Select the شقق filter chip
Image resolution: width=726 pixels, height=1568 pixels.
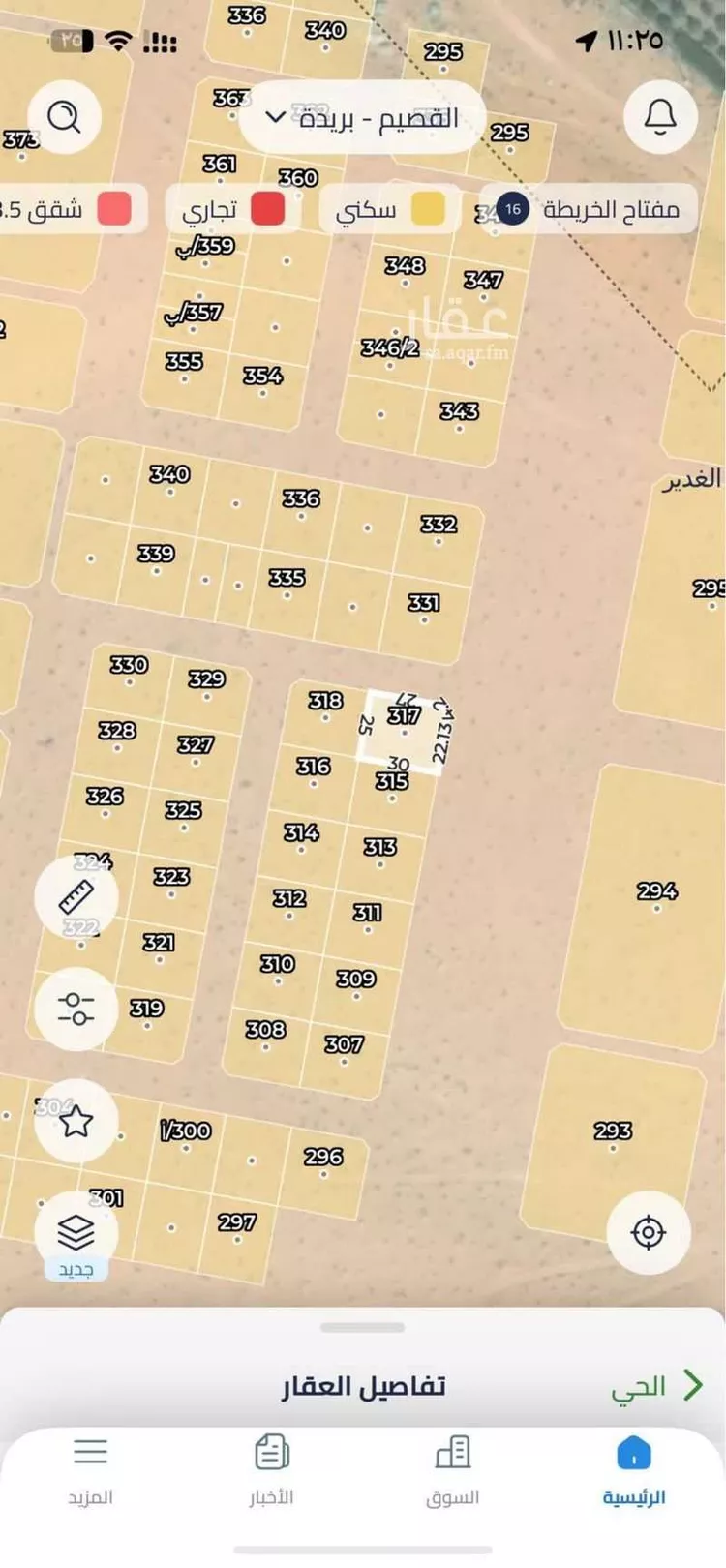click(68, 209)
